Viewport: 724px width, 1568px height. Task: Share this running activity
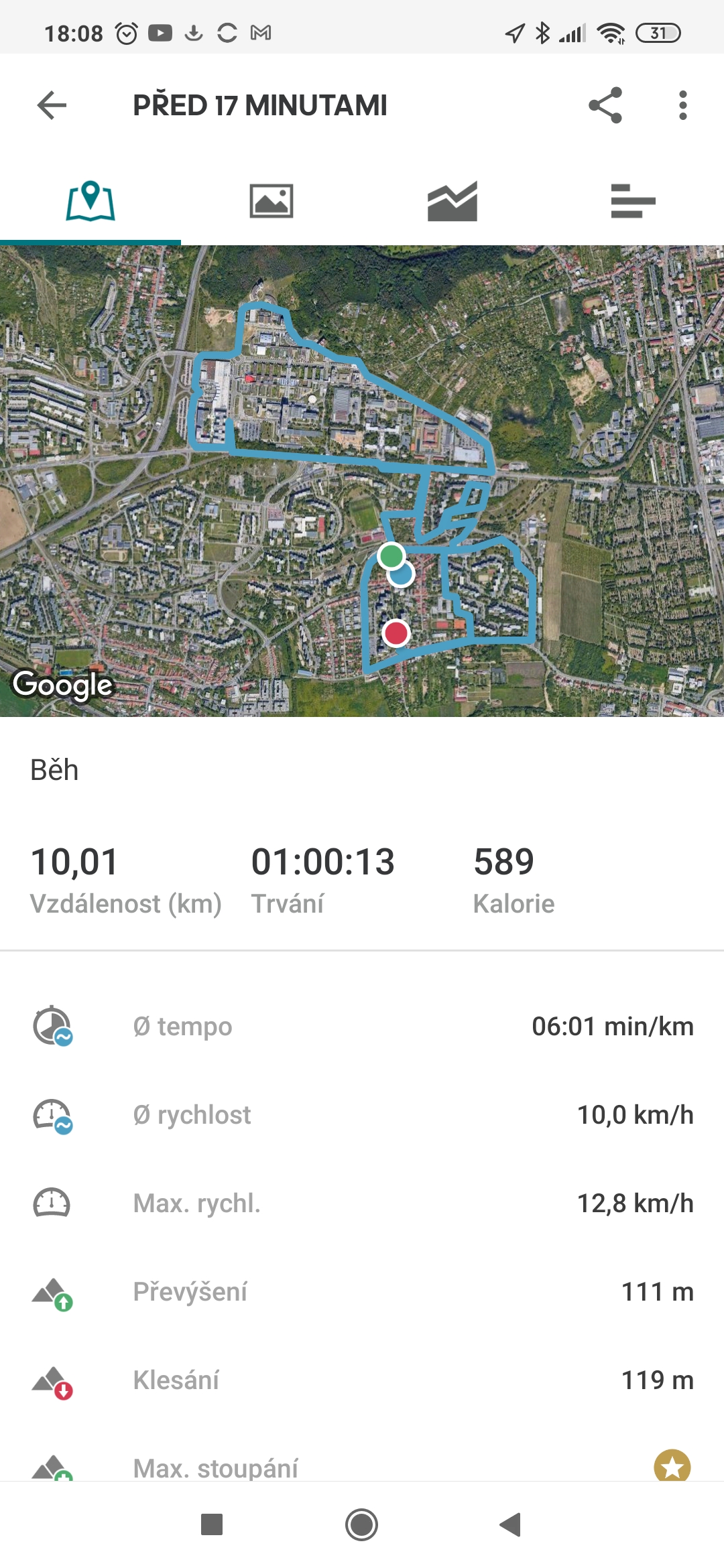tap(605, 105)
